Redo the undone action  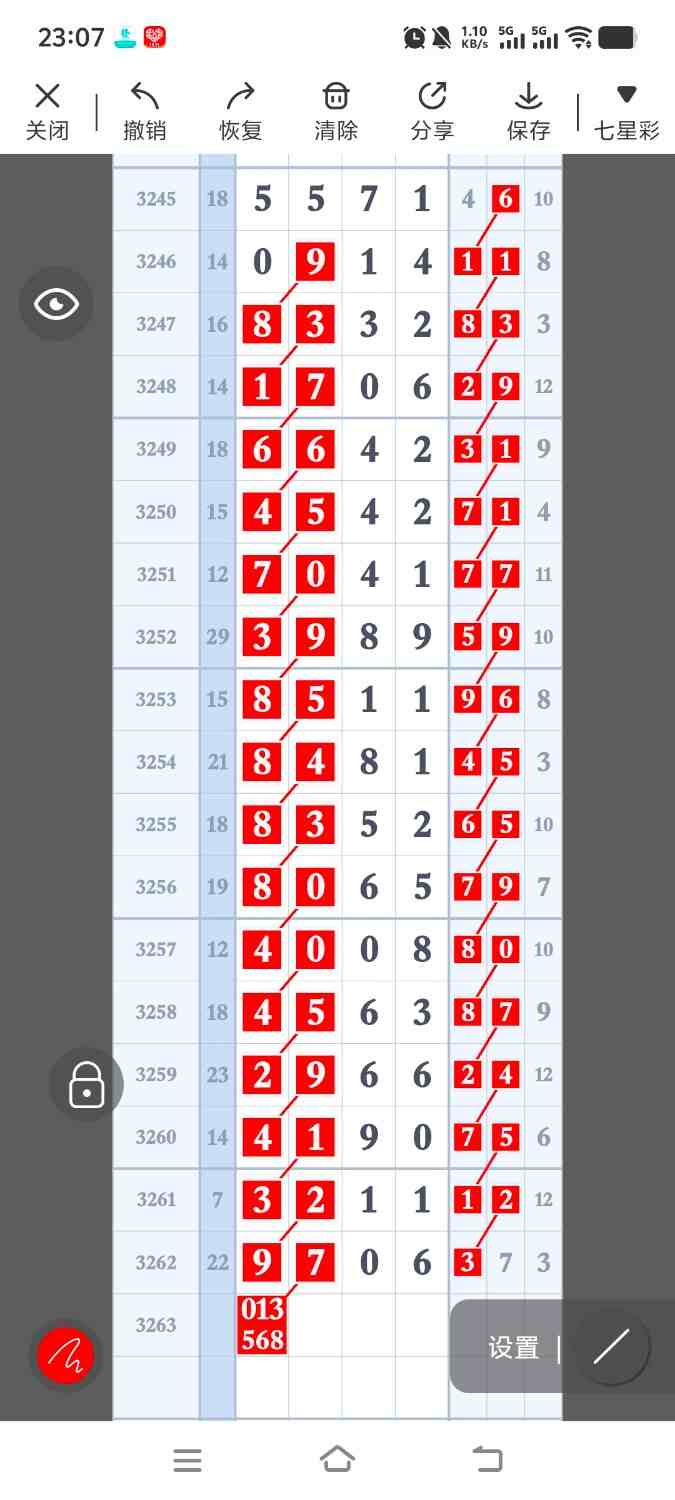[x=240, y=111]
